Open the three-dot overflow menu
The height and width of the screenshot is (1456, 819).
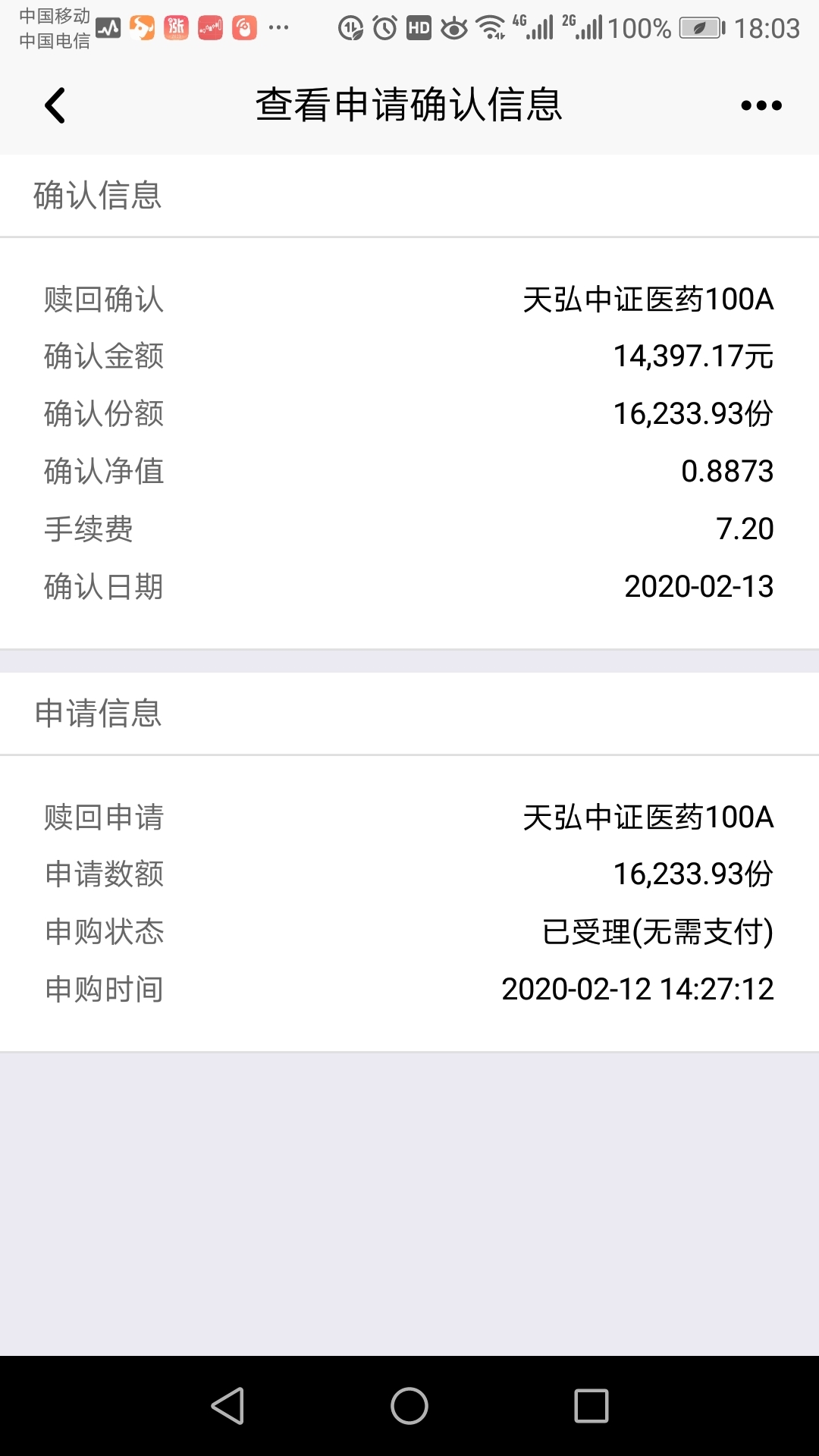[761, 105]
